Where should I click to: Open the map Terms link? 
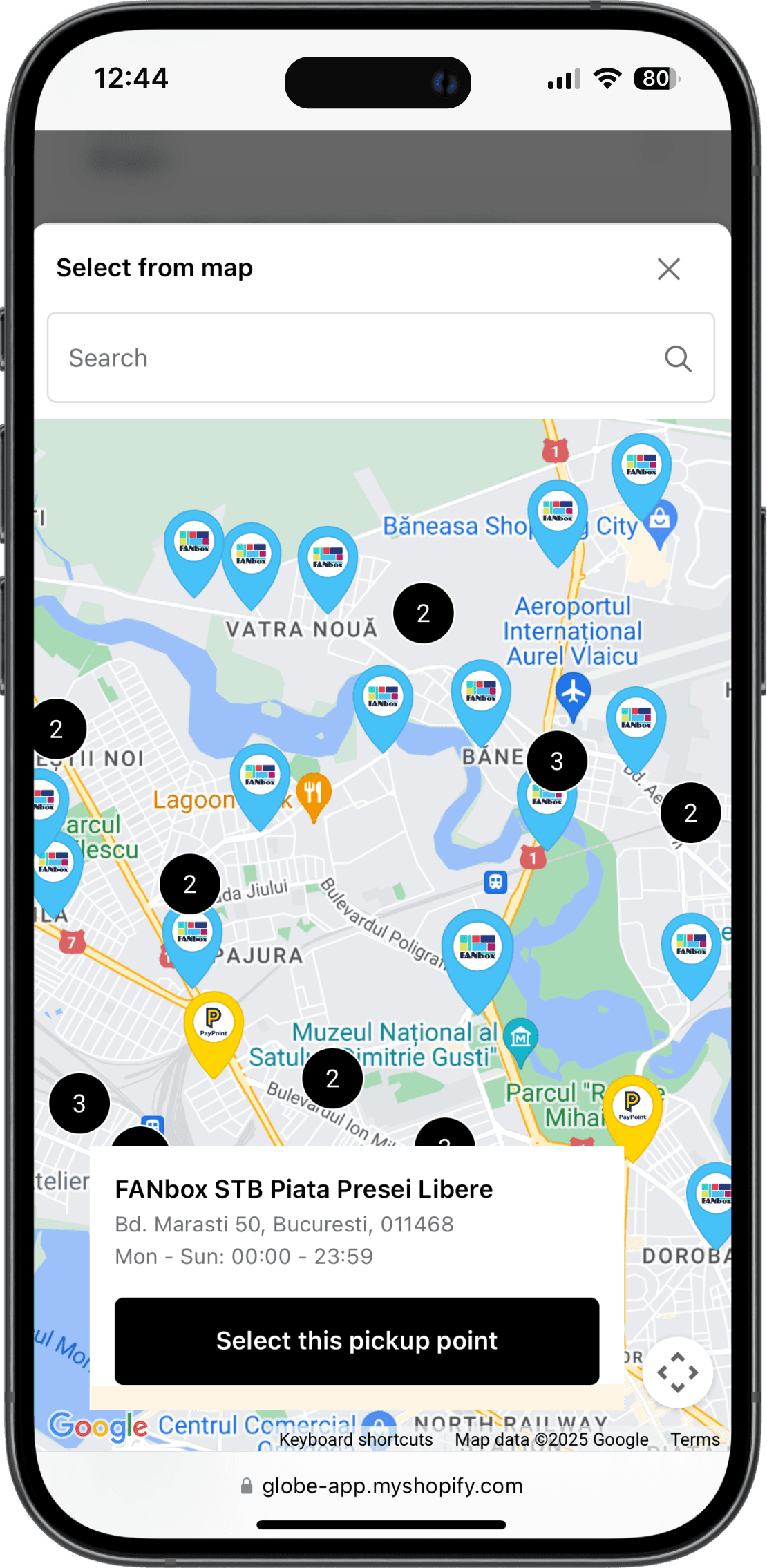[694, 1439]
